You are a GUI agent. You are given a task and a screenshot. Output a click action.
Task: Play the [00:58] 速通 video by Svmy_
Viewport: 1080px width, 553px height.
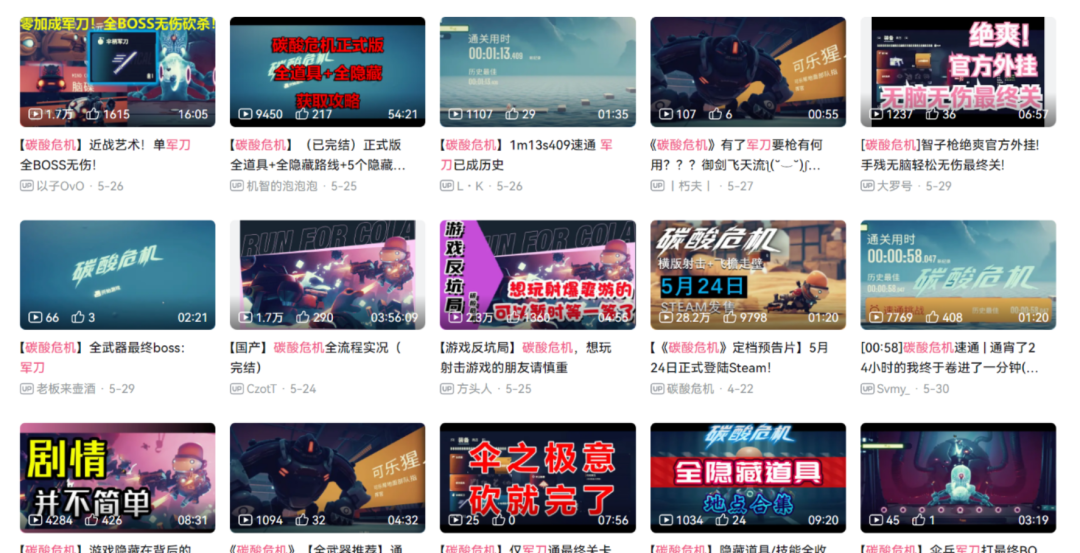[x=957, y=275]
